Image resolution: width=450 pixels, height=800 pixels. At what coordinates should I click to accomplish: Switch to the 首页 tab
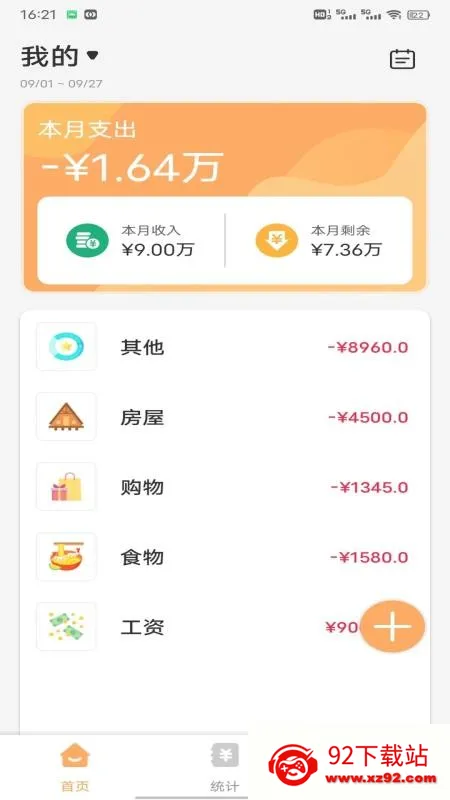75,767
